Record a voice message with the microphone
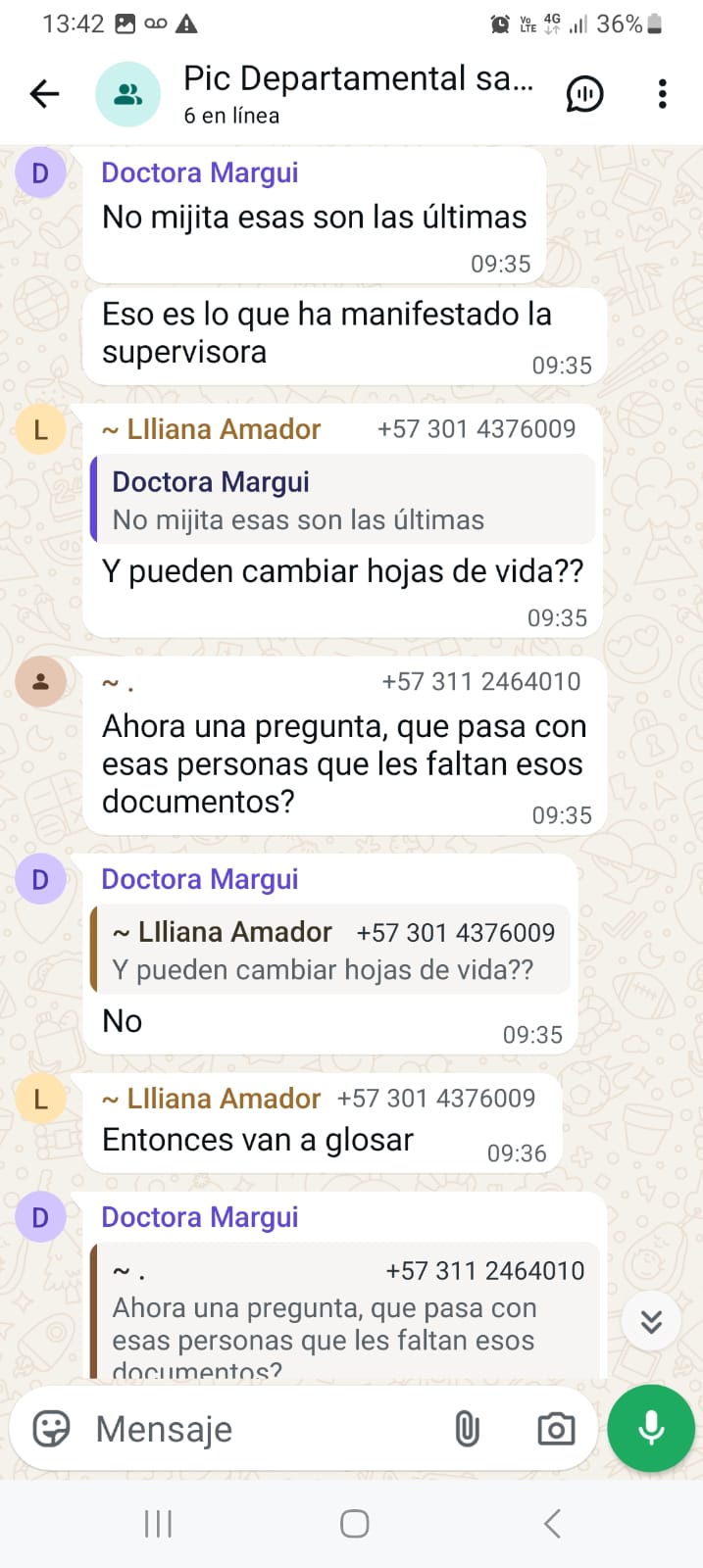This screenshot has width=703, height=1568. tap(651, 1429)
